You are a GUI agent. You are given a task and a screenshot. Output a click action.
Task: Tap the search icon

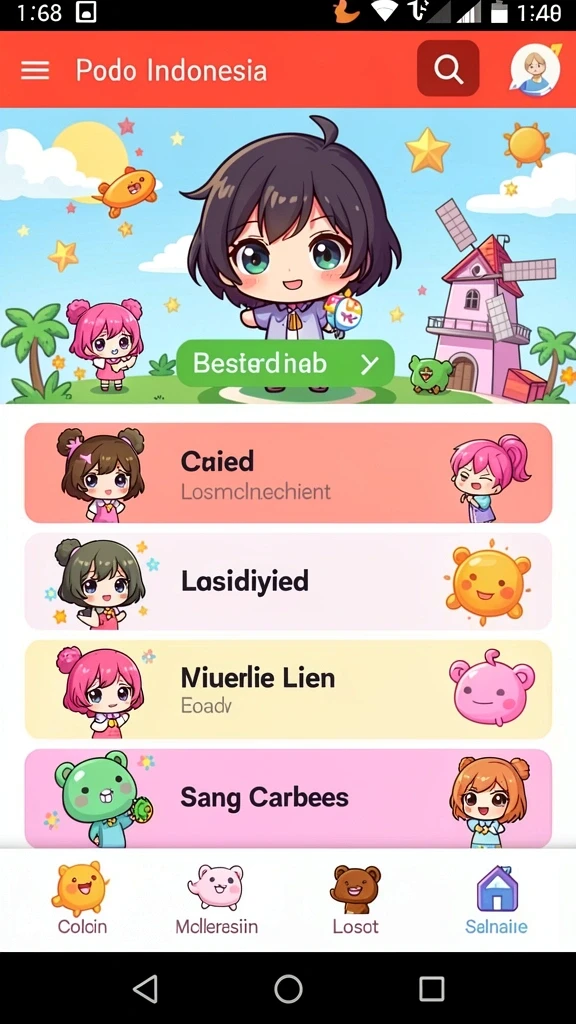pyautogui.click(x=448, y=69)
